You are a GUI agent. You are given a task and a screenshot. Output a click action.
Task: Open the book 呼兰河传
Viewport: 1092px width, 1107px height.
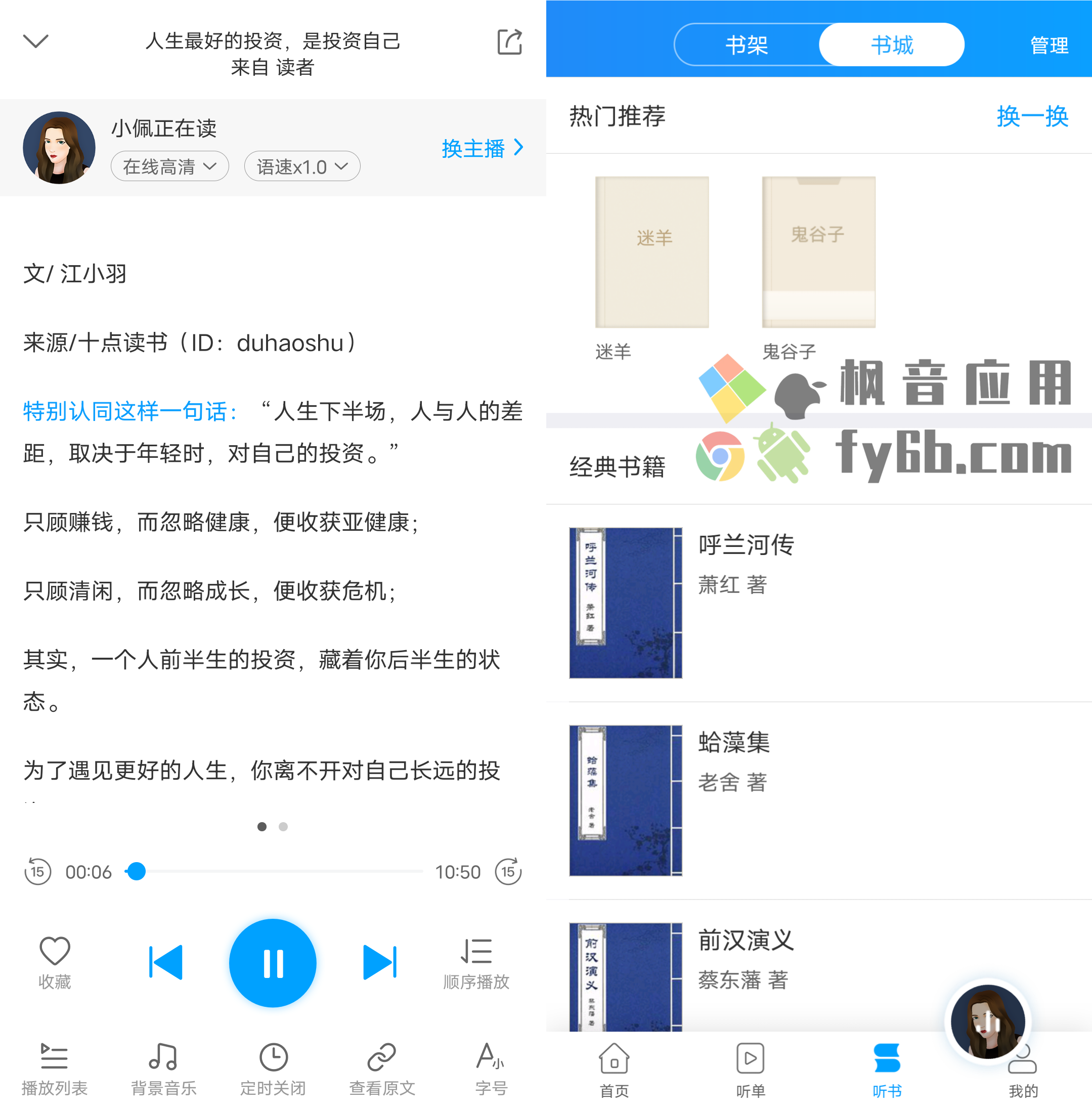746,545
